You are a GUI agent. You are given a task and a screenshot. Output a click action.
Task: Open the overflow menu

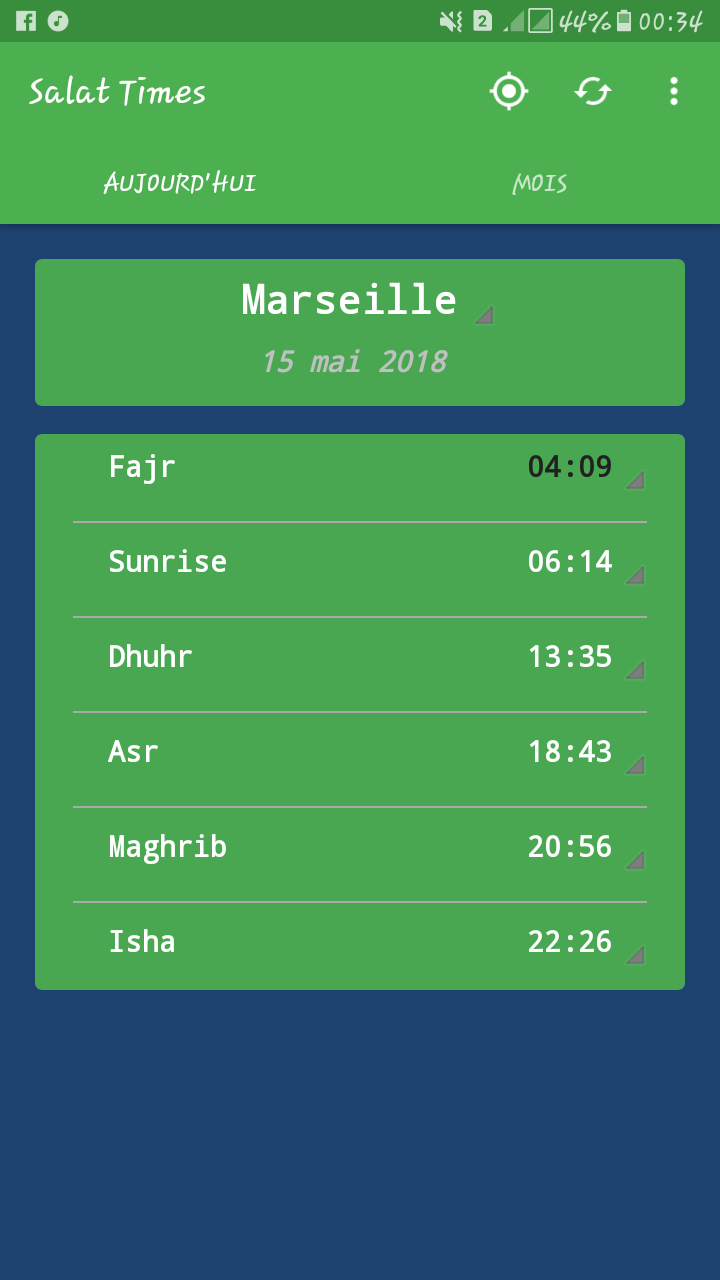(674, 92)
